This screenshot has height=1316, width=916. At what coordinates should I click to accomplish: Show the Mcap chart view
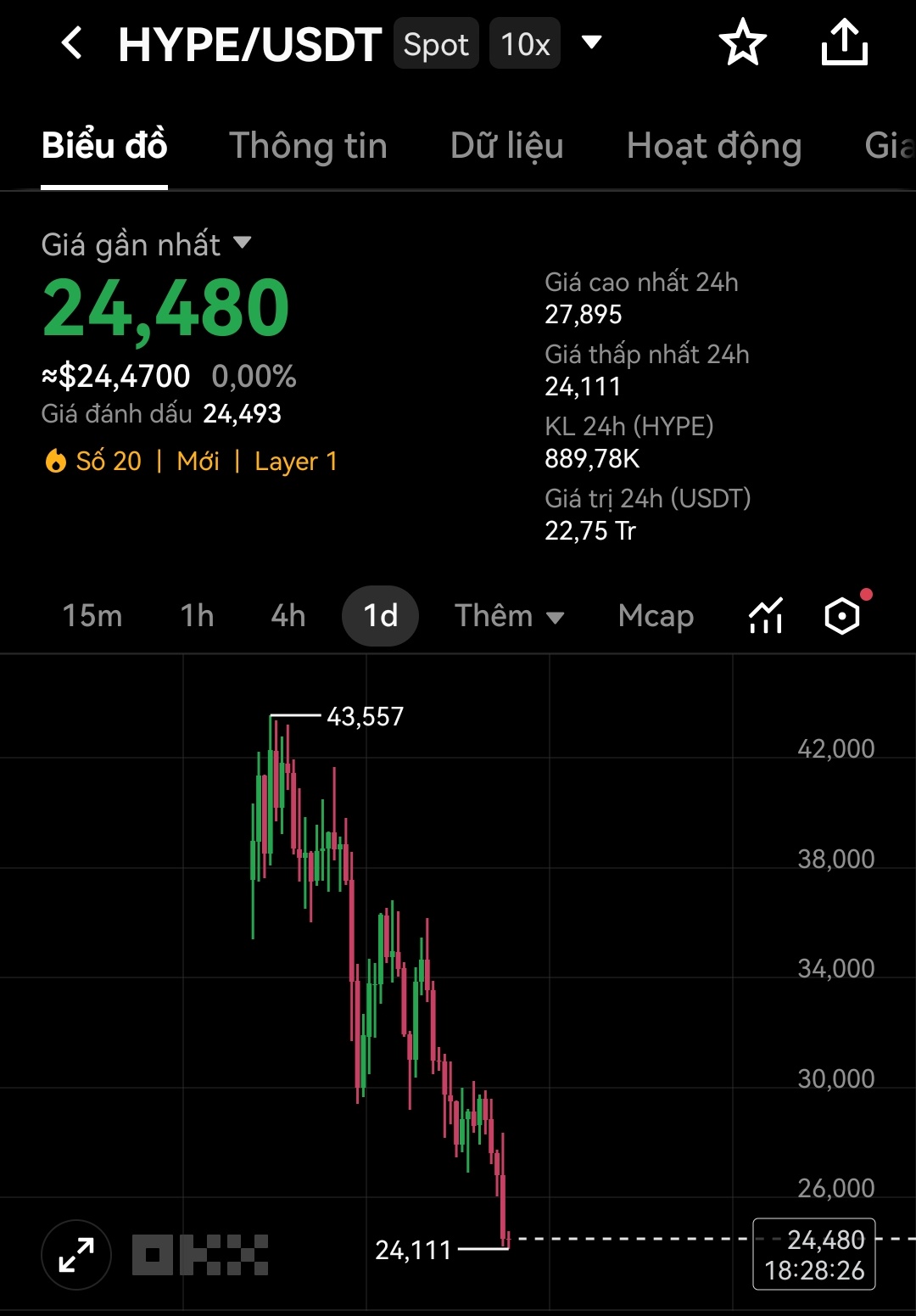coord(656,616)
